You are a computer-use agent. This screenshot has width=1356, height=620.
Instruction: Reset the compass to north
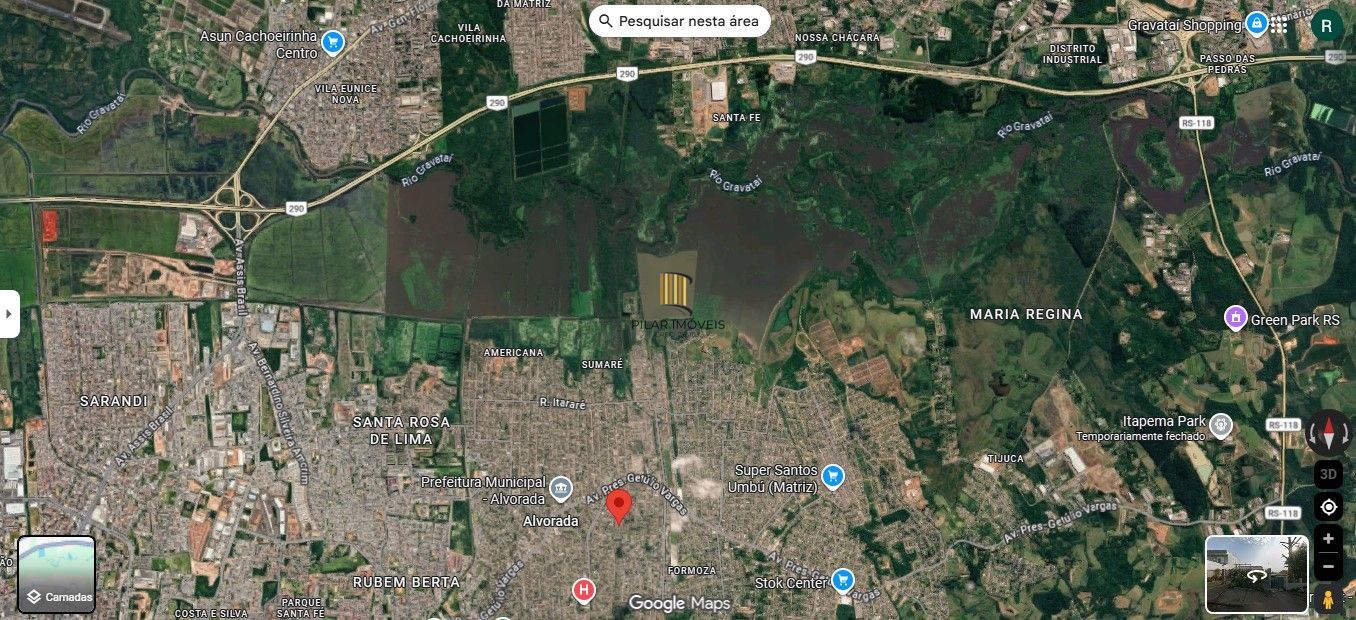point(1328,434)
